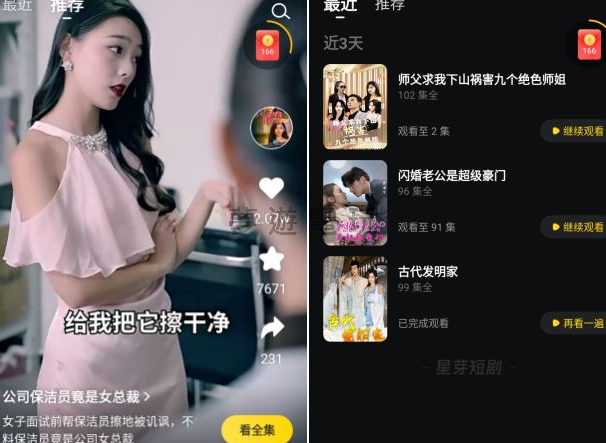Open the 师父求我下山祸害九个绝色师姐 poster
Viewport: 606px width, 443px height.
coord(354,107)
